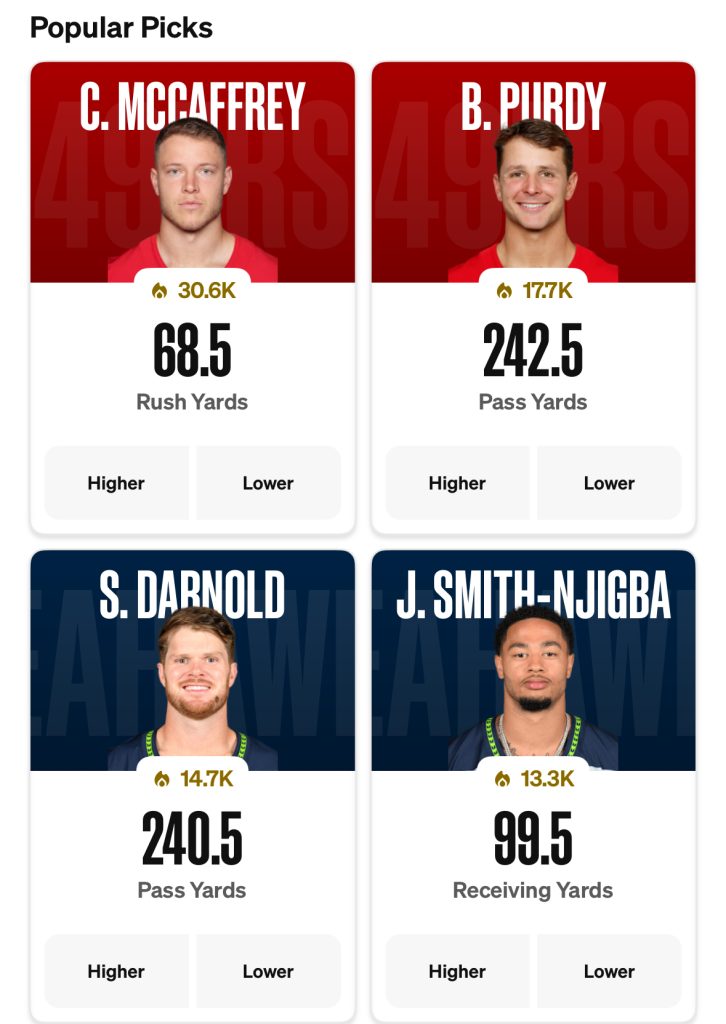Pick Higher on Smith-Njigba's receiving yards

tap(457, 971)
